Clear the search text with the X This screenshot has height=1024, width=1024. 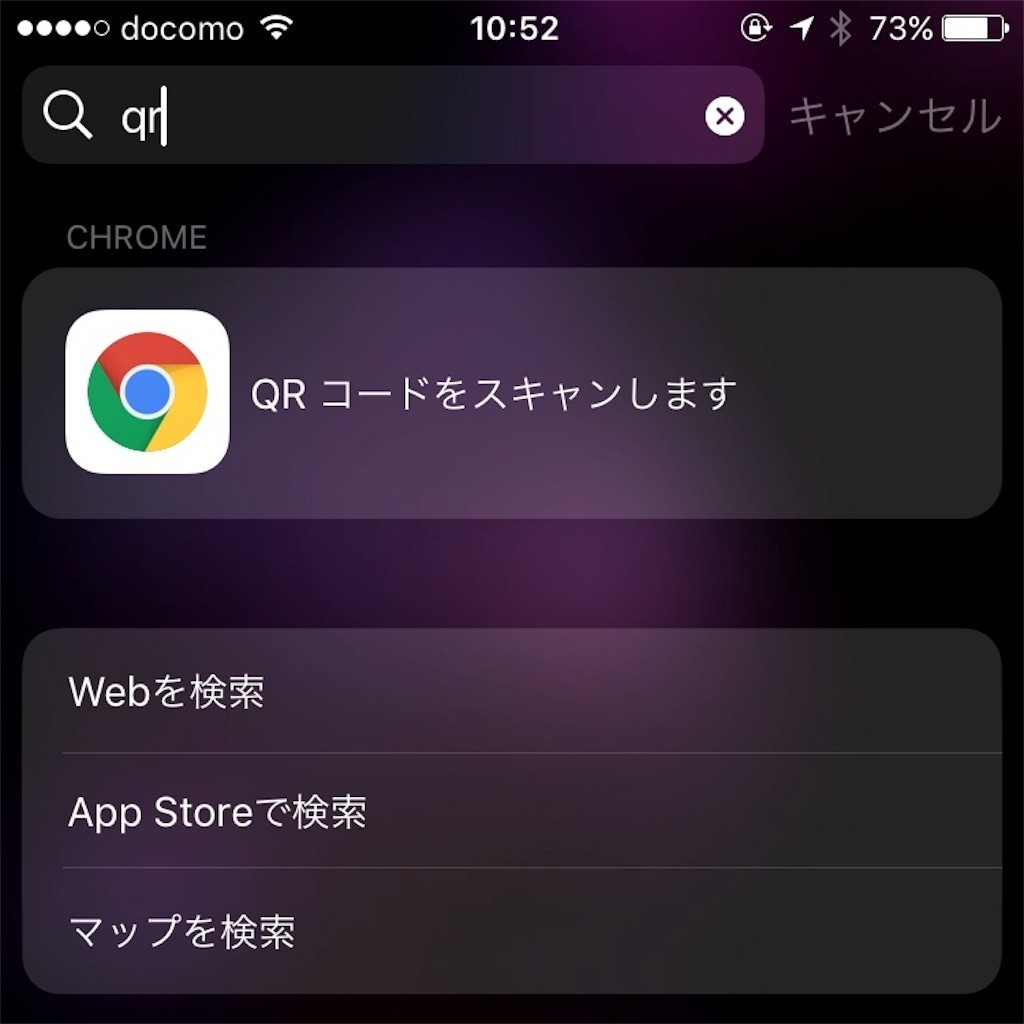click(x=725, y=117)
